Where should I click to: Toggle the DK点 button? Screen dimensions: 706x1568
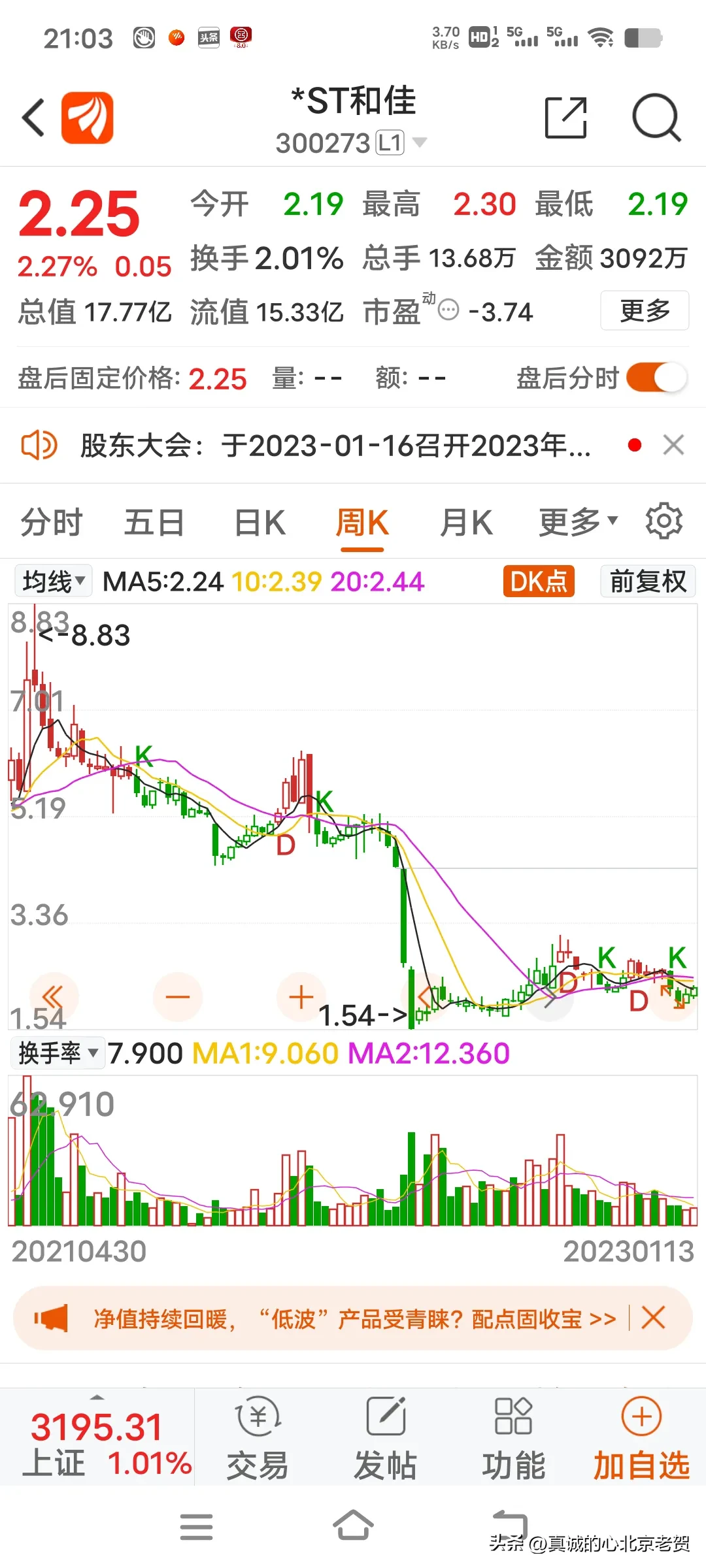pyautogui.click(x=539, y=581)
